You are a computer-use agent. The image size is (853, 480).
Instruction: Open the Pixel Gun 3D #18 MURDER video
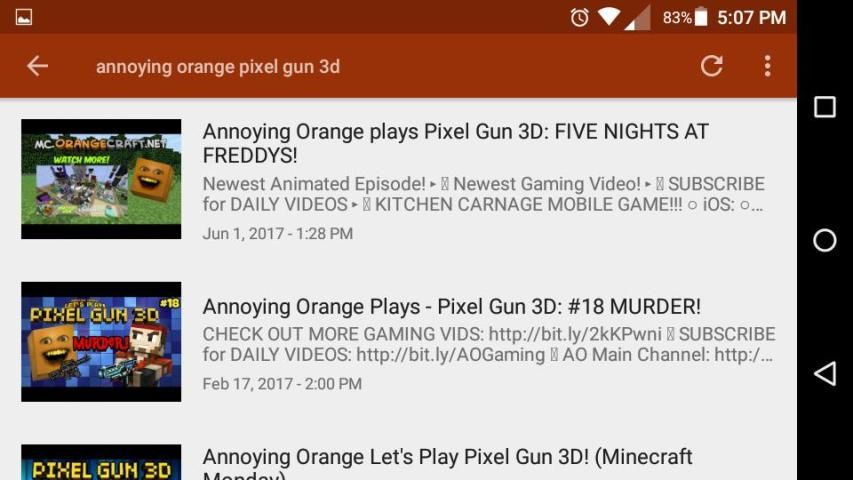451,306
